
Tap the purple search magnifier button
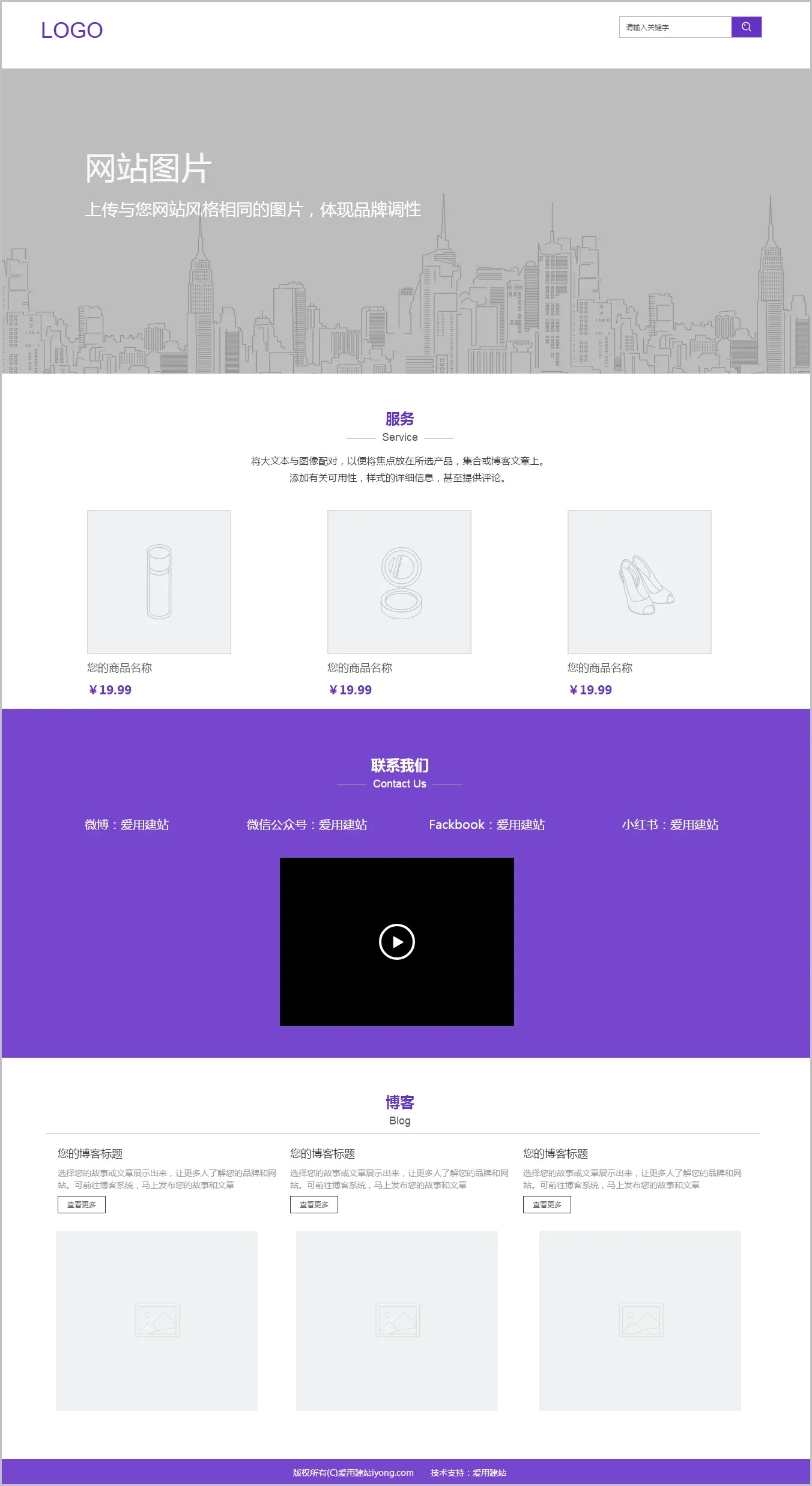[746, 27]
